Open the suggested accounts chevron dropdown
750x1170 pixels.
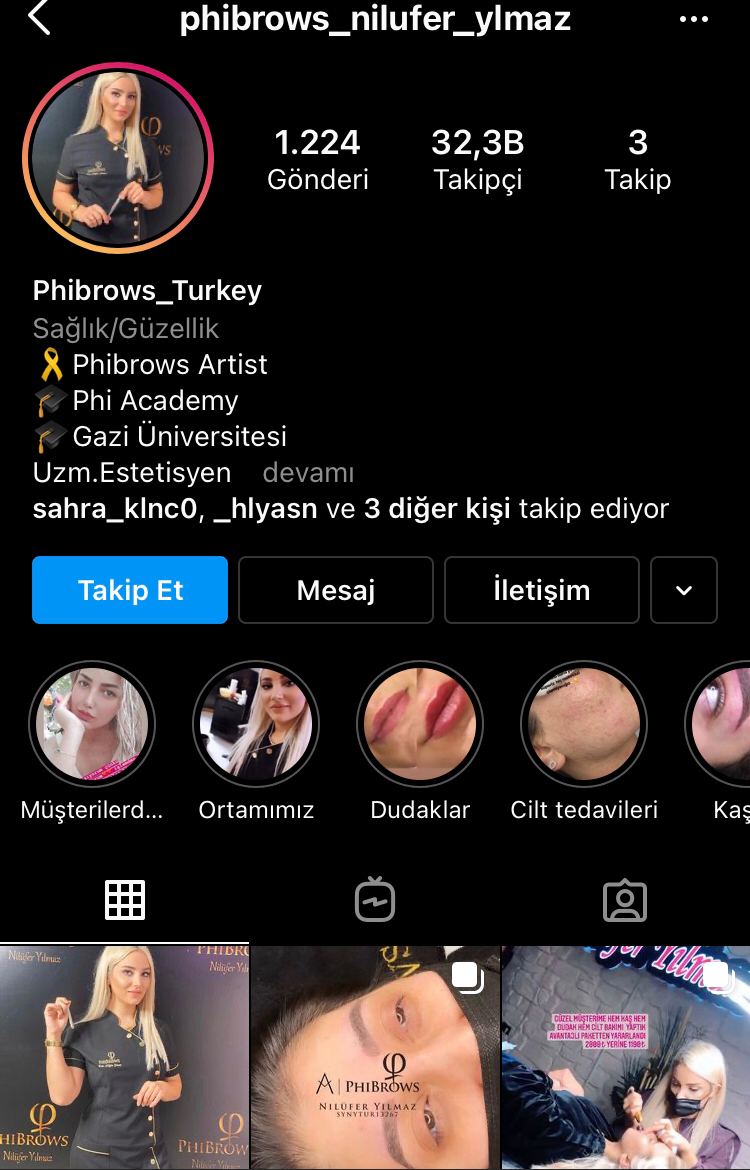(x=684, y=590)
